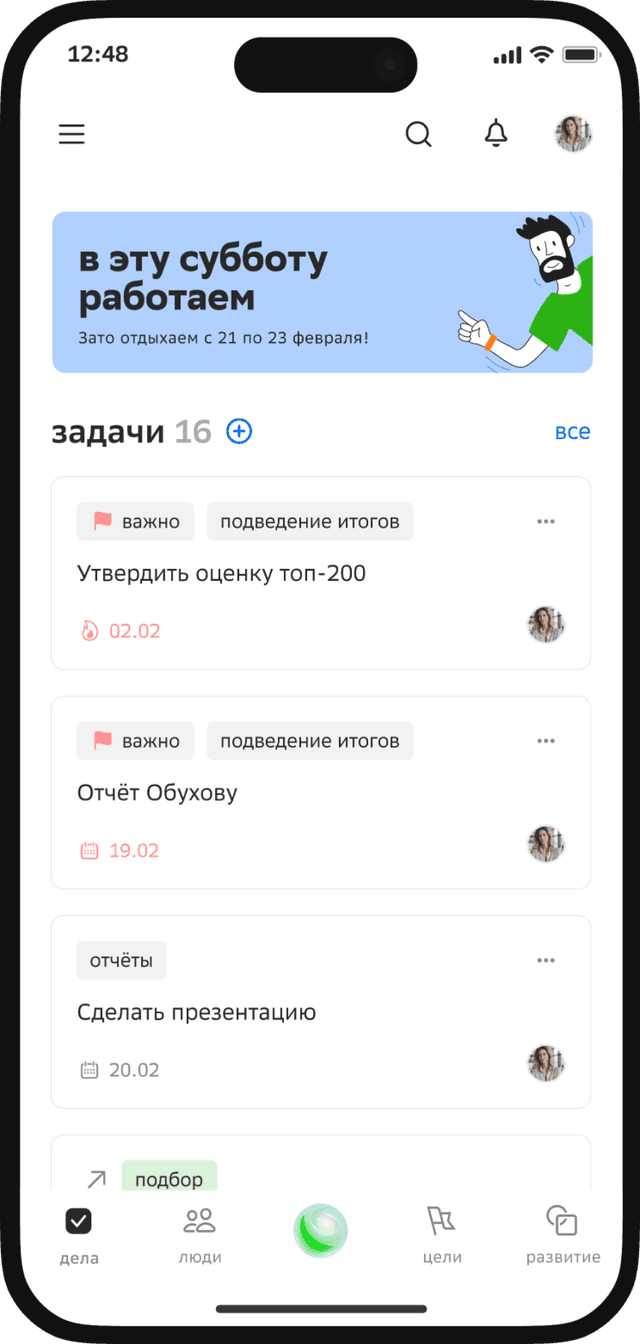This screenshot has width=640, height=1344.
Task: Open task «Утвердить оценку топ-200»
Action: tap(222, 574)
